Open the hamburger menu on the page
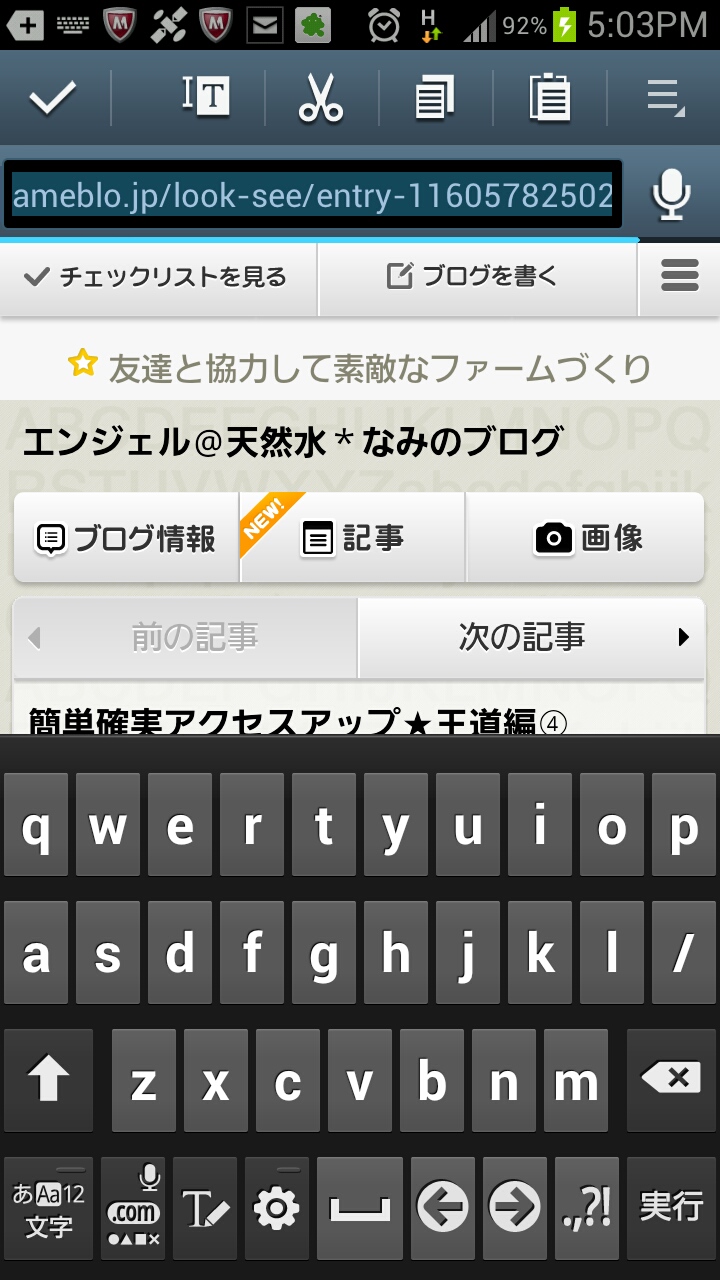The width and height of the screenshot is (720, 1280). coord(680,276)
